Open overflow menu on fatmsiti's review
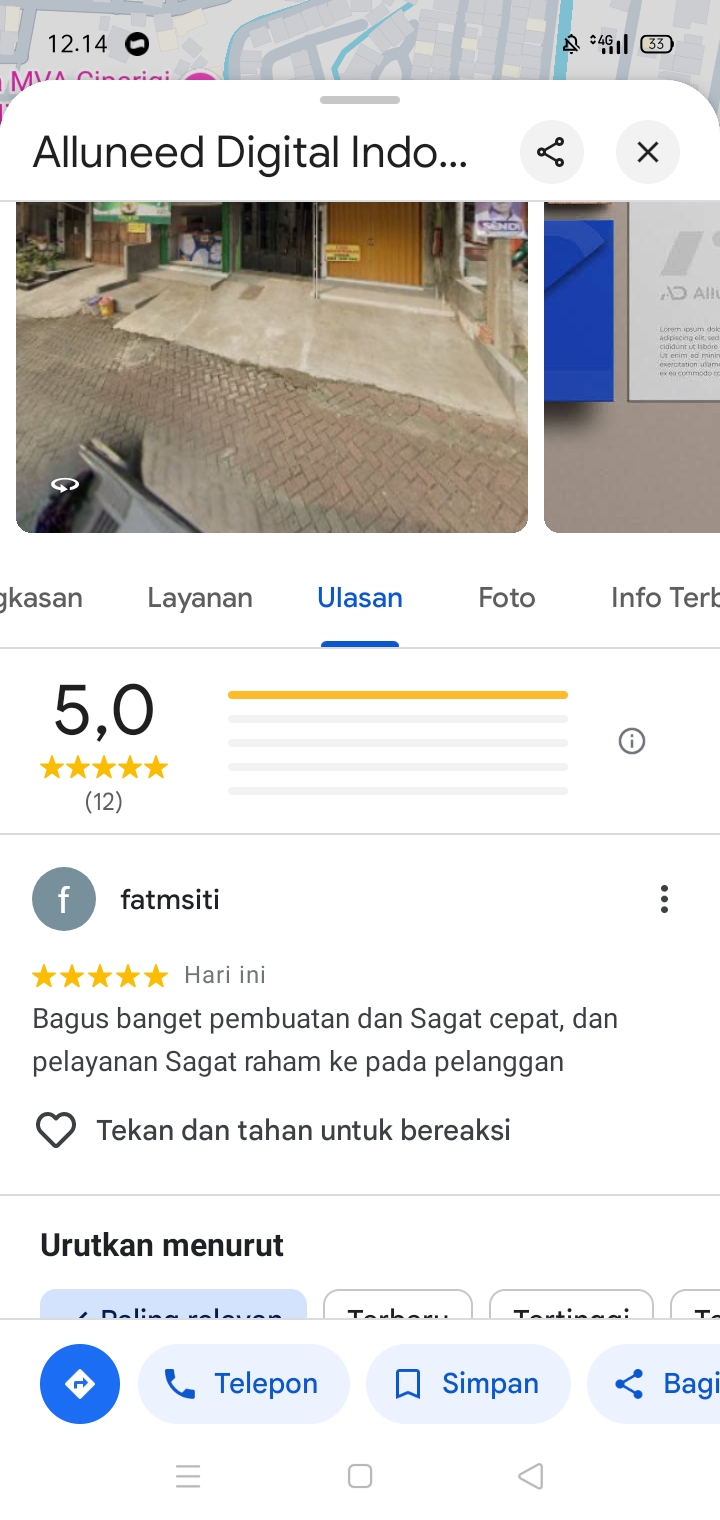The height and width of the screenshot is (1520, 720). click(664, 899)
